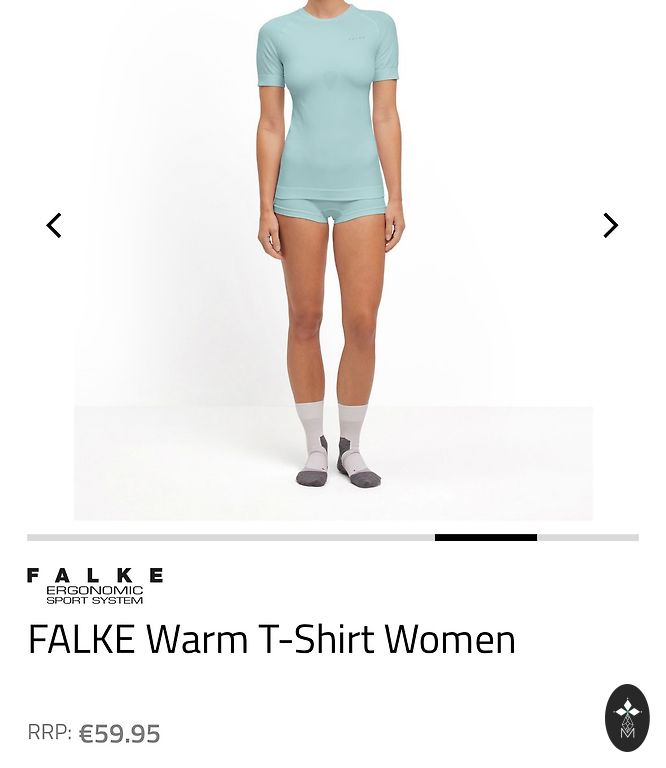The width and height of the screenshot is (666, 768).
Task: Open the product photo full view
Action: tap(332, 260)
